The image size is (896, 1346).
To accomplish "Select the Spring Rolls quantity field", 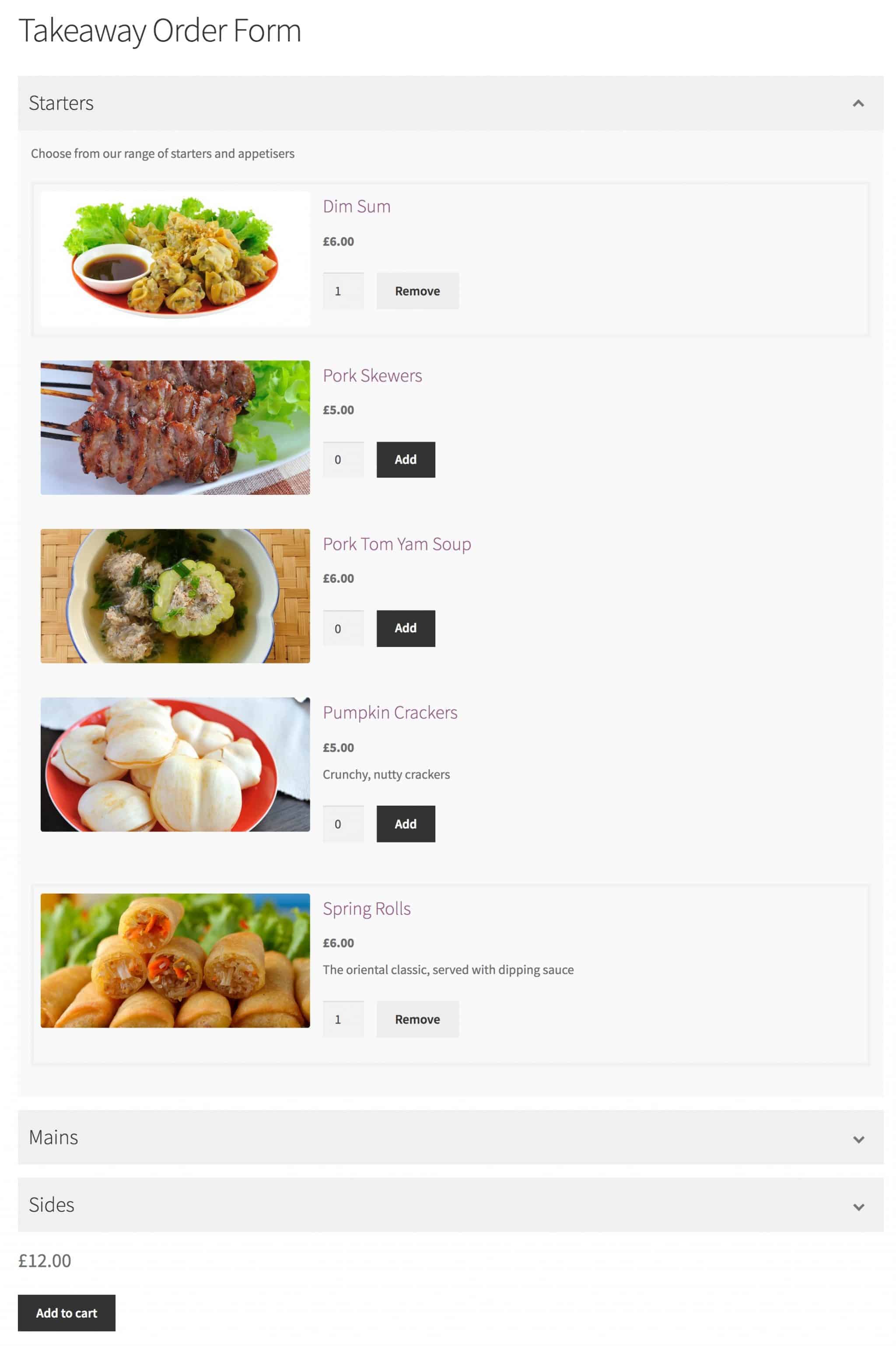I will (343, 1019).
